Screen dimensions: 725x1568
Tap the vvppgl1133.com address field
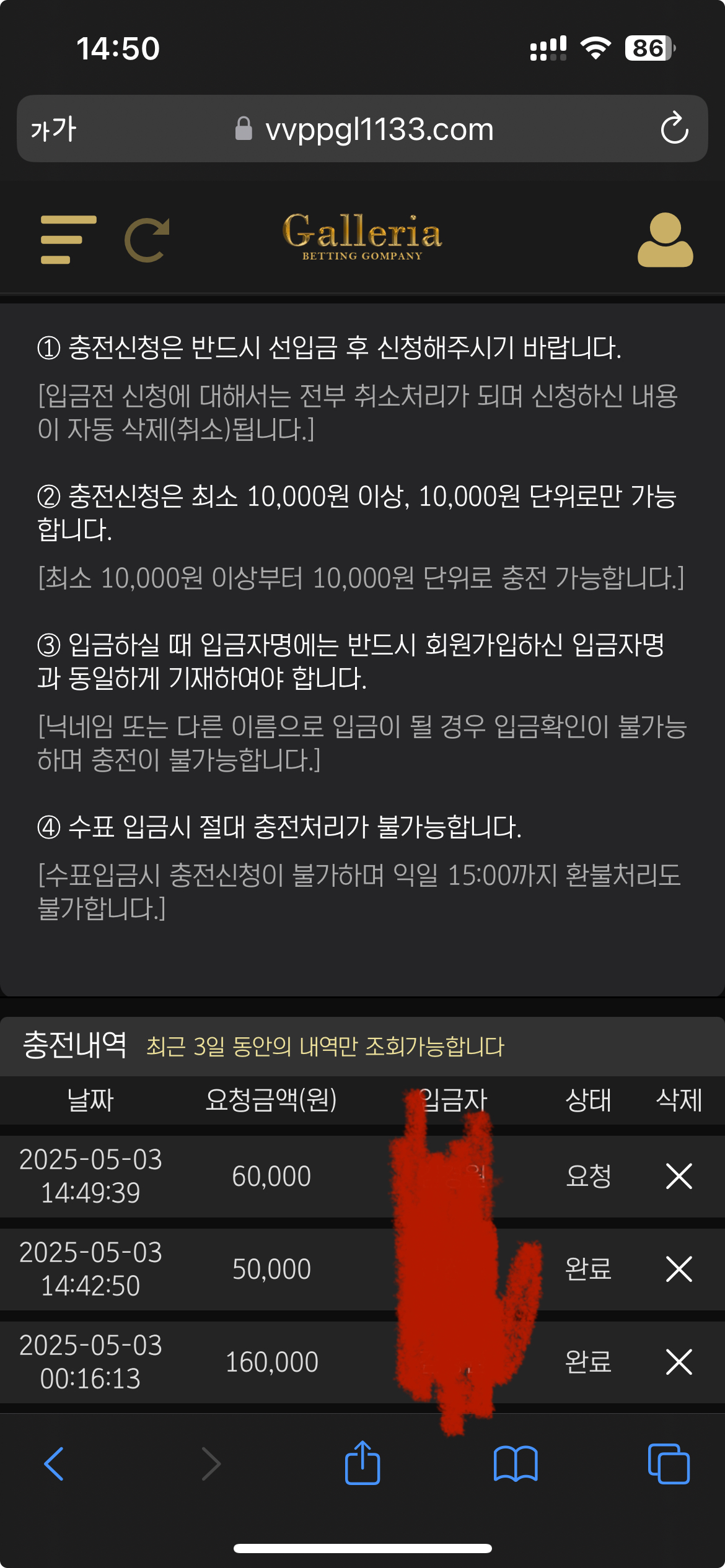point(378,129)
